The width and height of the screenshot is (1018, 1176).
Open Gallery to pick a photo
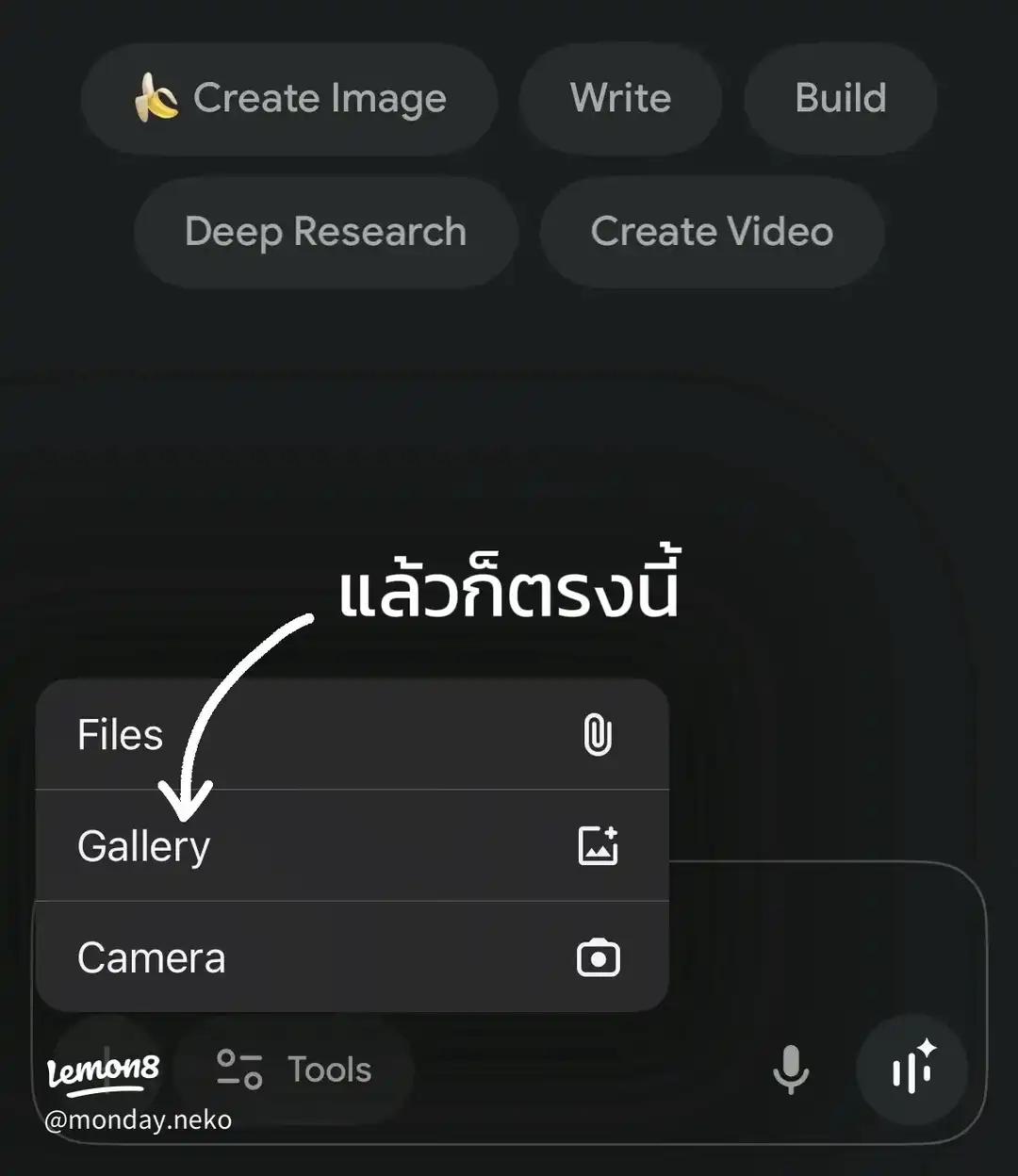coord(352,846)
